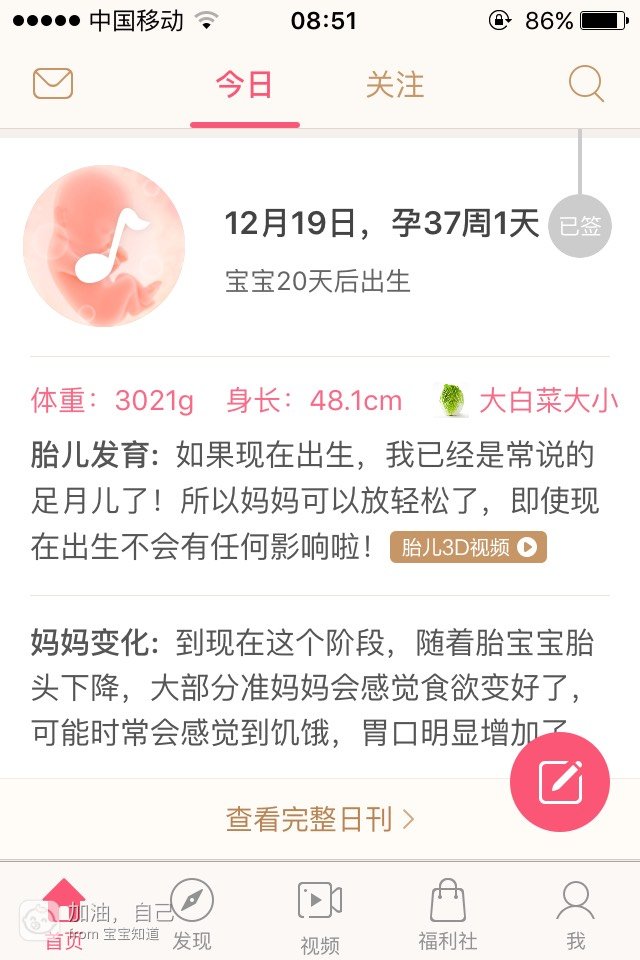Open the 我 profile tab

point(575,912)
